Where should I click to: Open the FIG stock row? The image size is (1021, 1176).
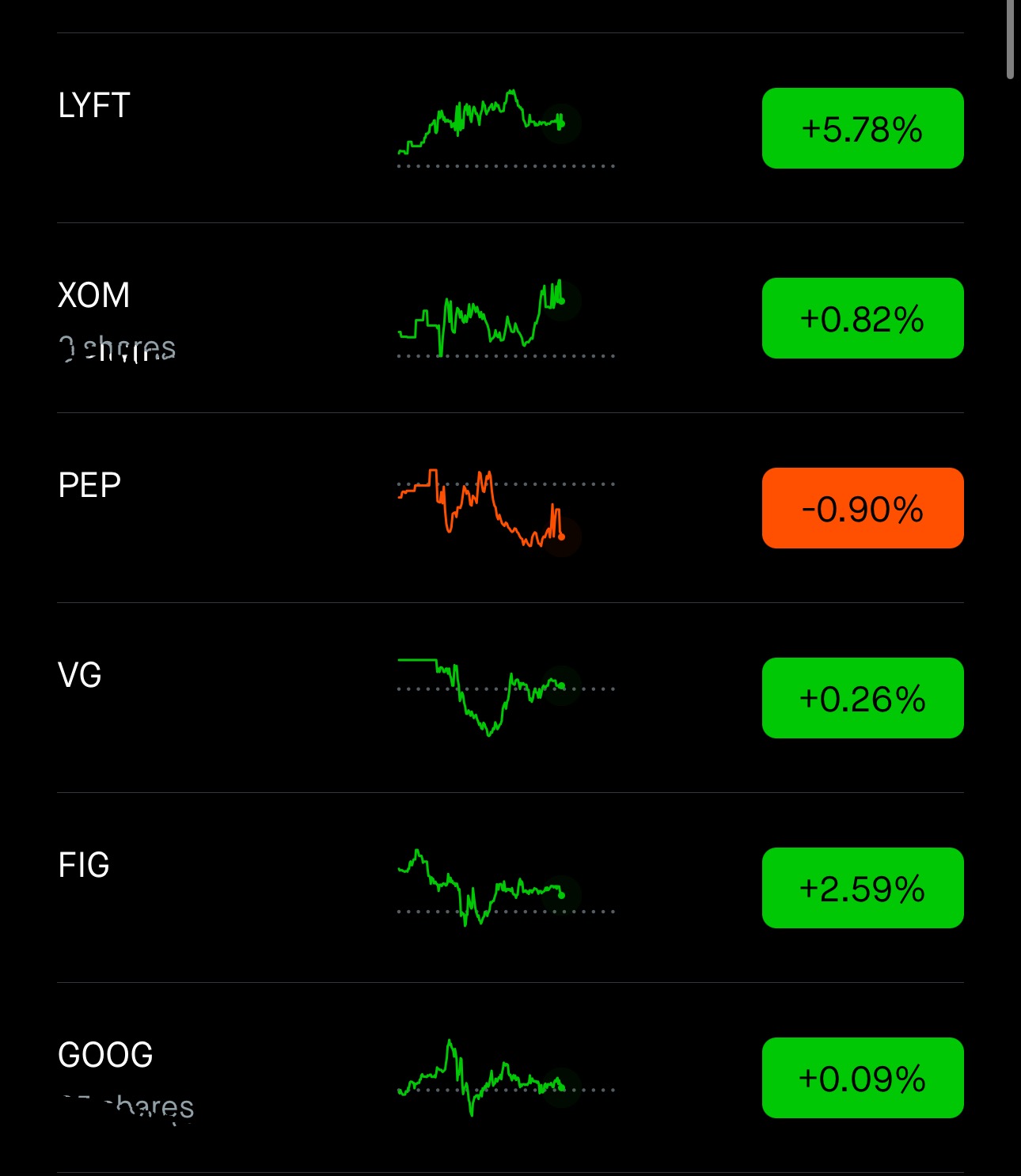coord(84,866)
